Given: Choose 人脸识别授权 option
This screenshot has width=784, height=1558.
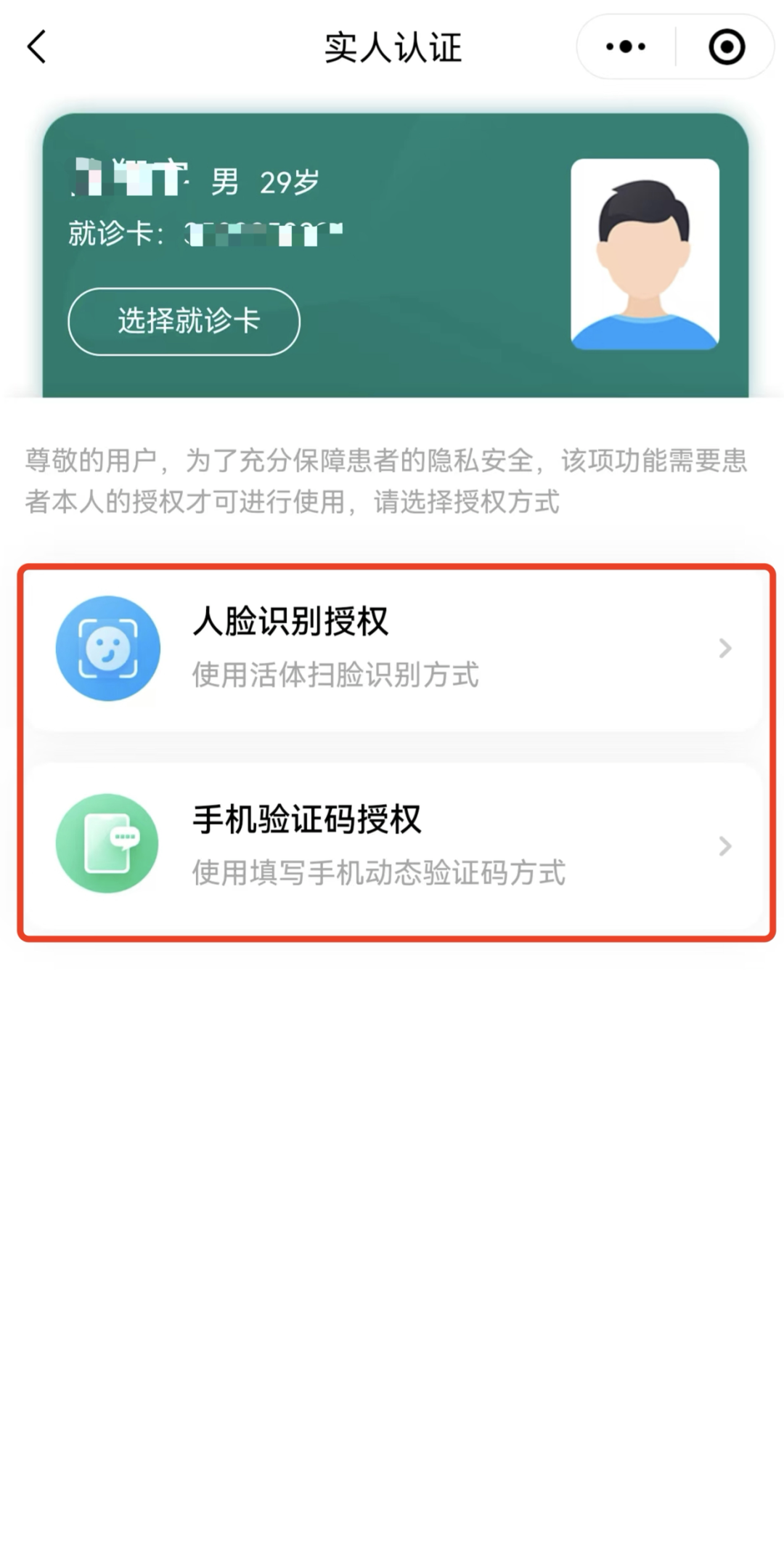Looking at the screenshot, I should pos(396,648).
